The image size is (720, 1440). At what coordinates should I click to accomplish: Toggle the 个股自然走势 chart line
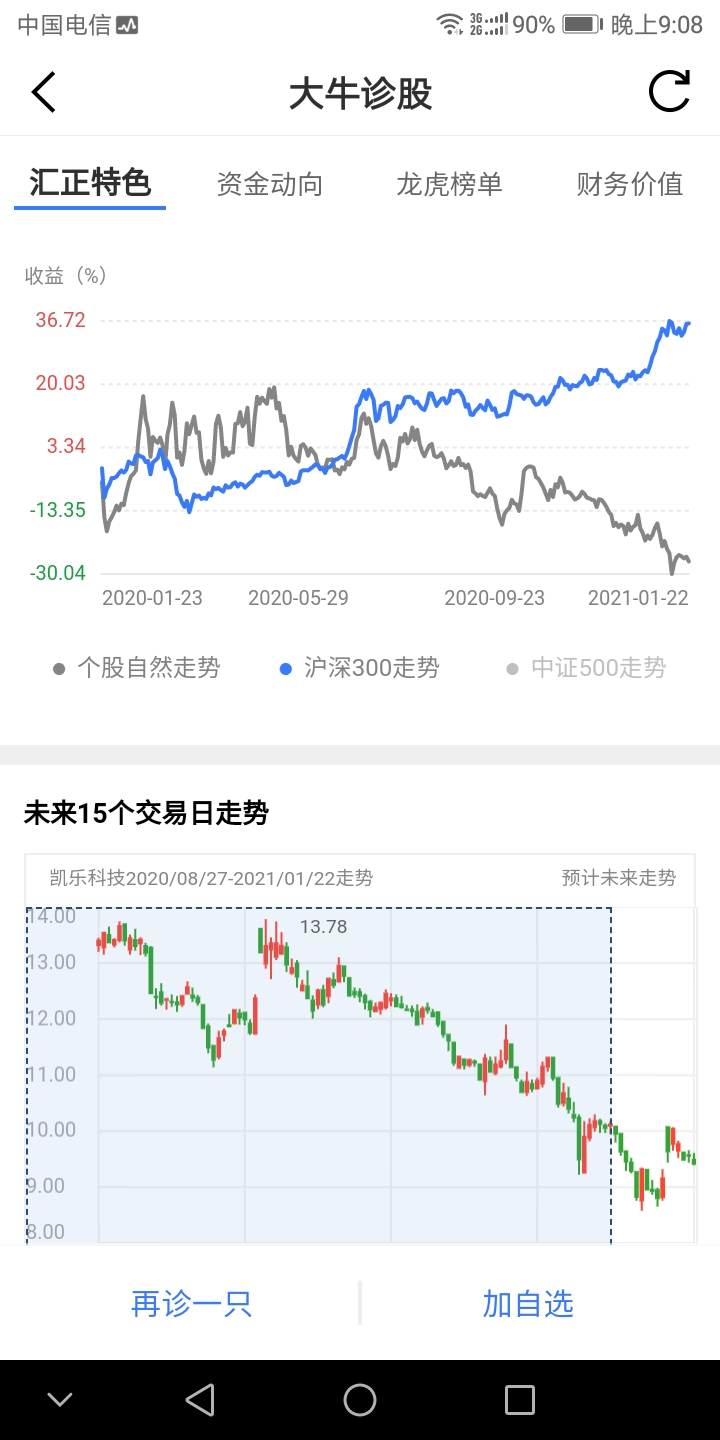137,668
